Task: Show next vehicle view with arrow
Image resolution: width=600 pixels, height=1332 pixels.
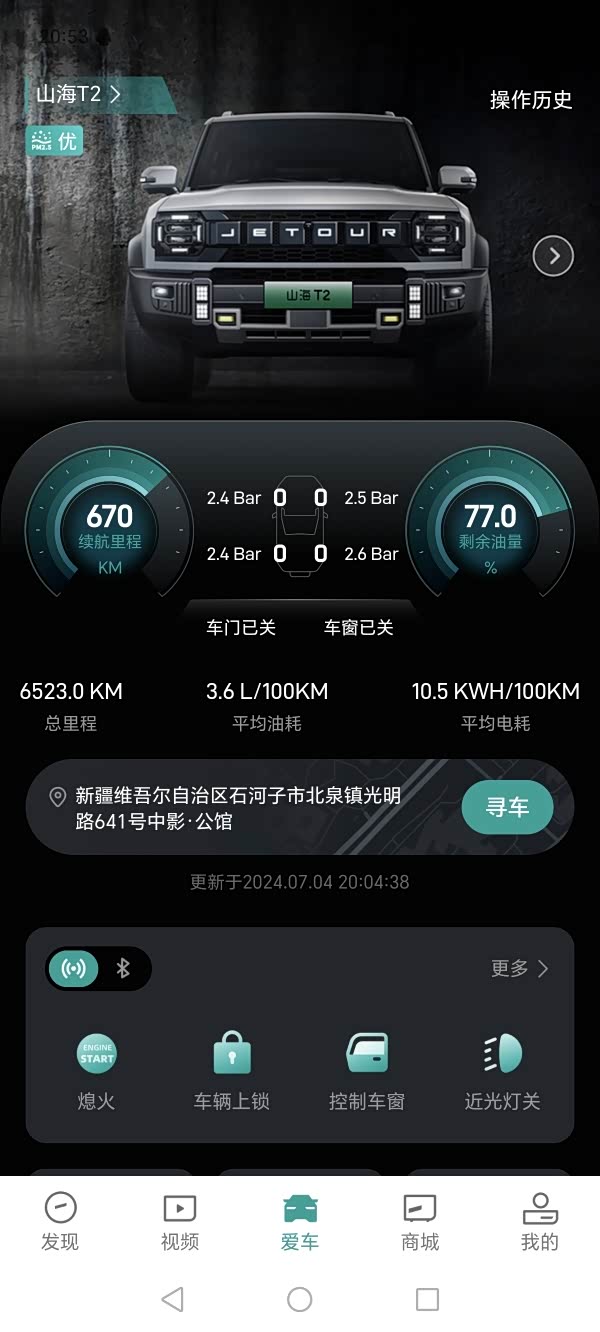Action: tap(553, 257)
